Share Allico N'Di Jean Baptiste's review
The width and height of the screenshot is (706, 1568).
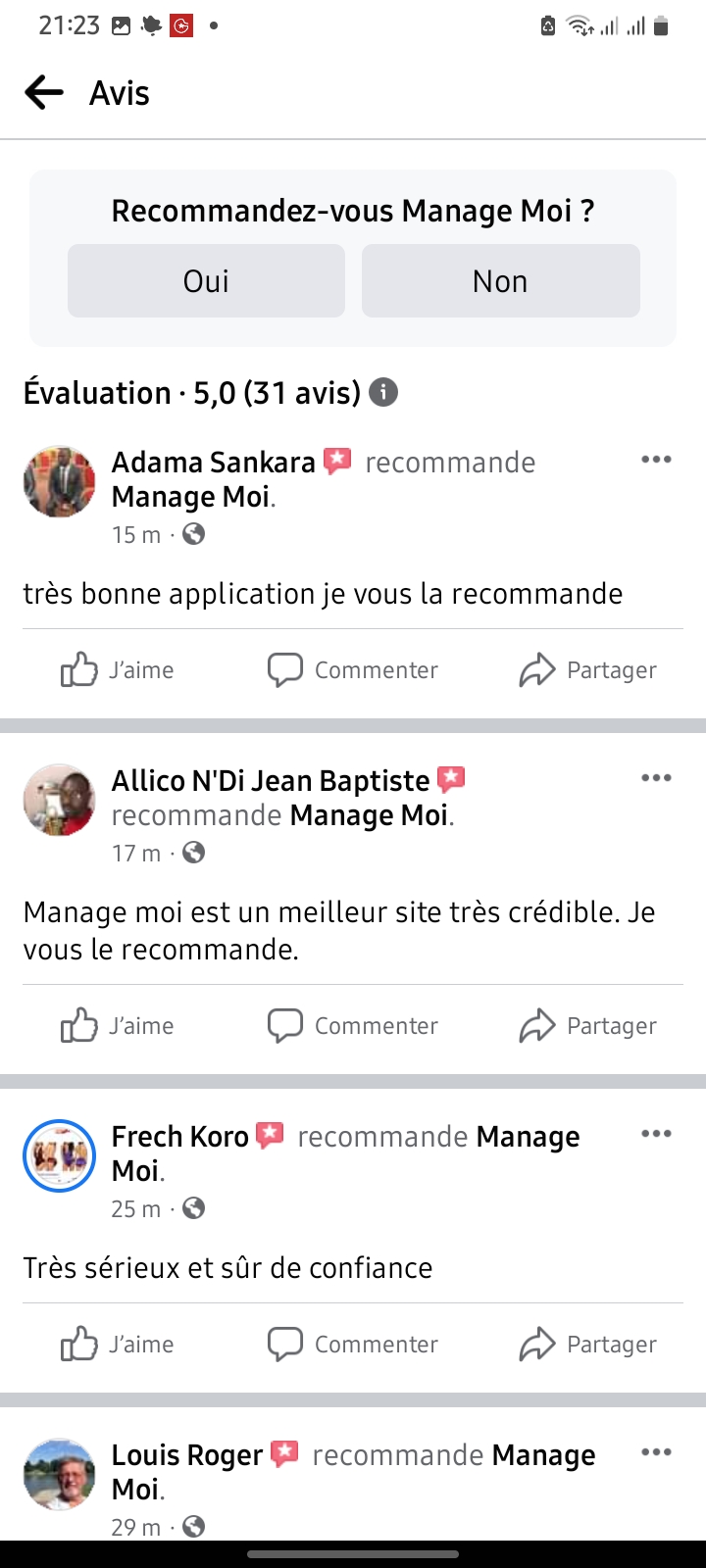click(x=587, y=1026)
